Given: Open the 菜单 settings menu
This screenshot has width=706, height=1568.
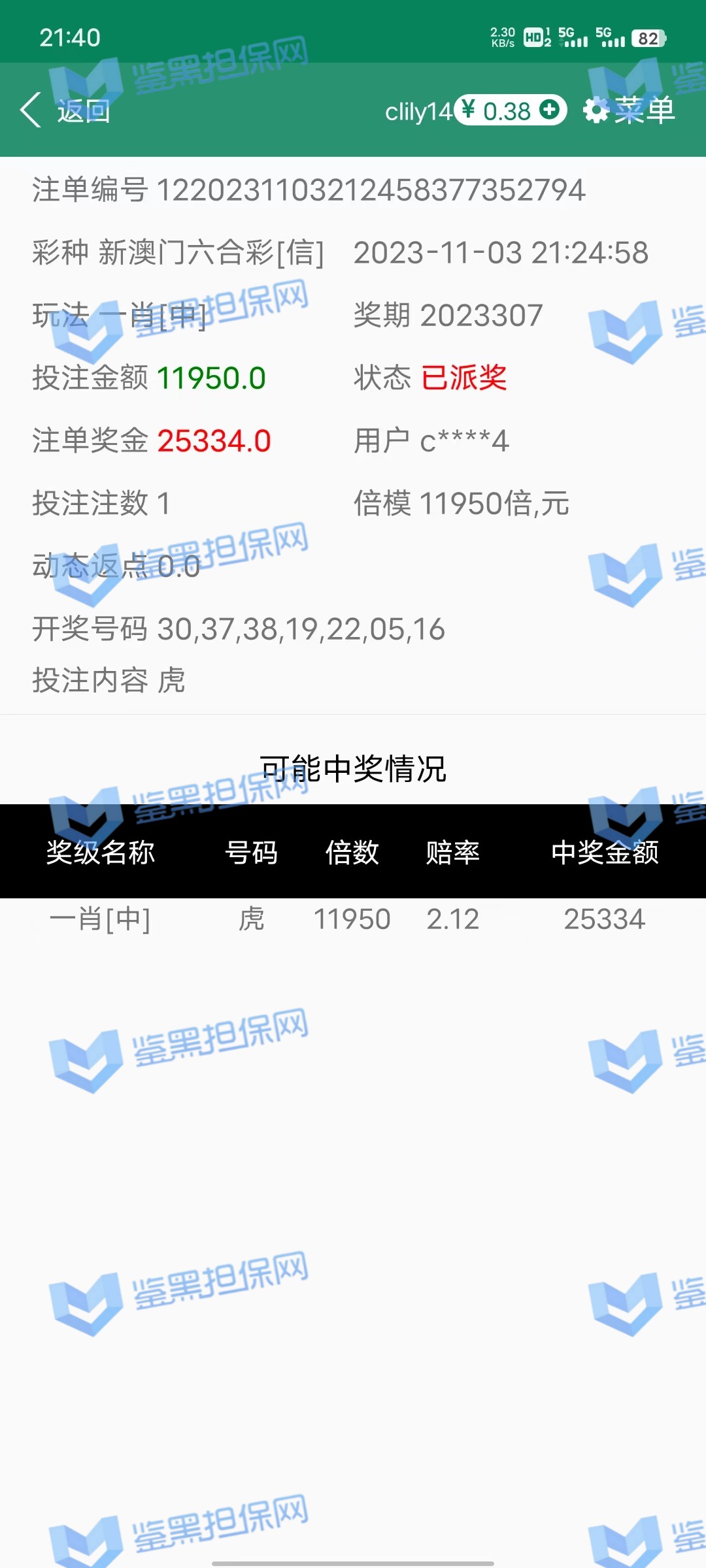Looking at the screenshot, I should pyautogui.click(x=629, y=110).
